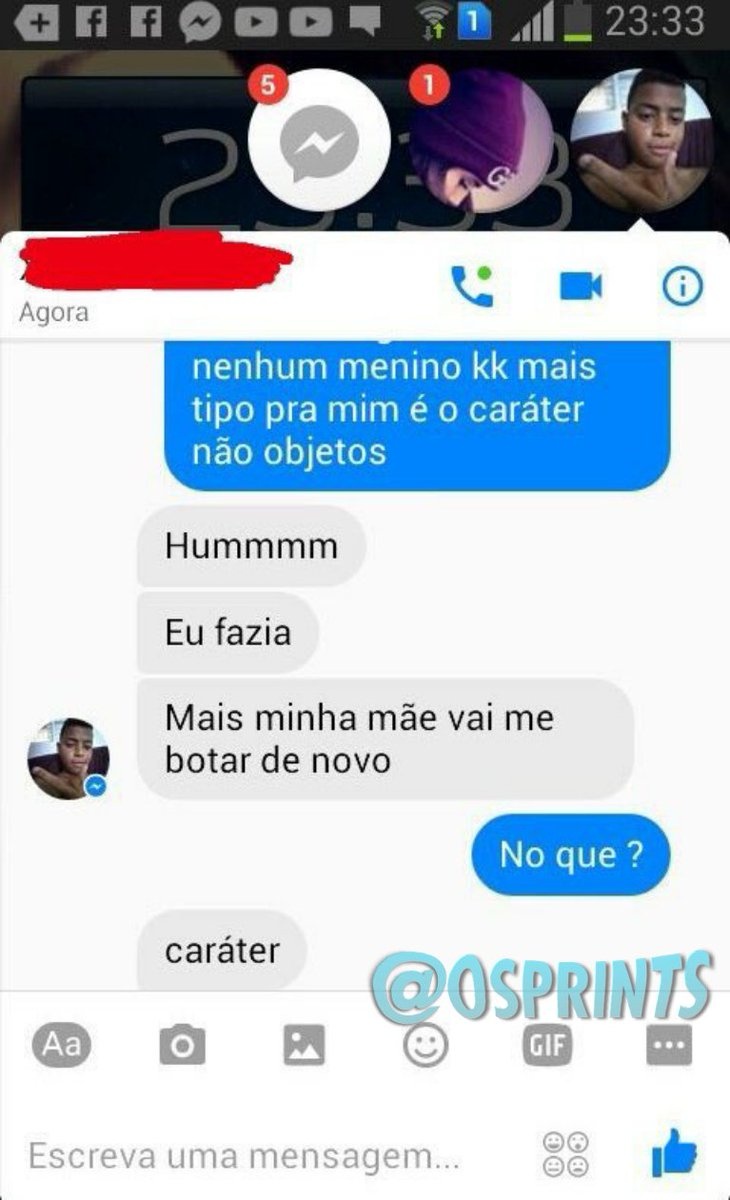Open the emoji picker beside the message field
The width and height of the screenshot is (730, 1200).
point(565,1155)
